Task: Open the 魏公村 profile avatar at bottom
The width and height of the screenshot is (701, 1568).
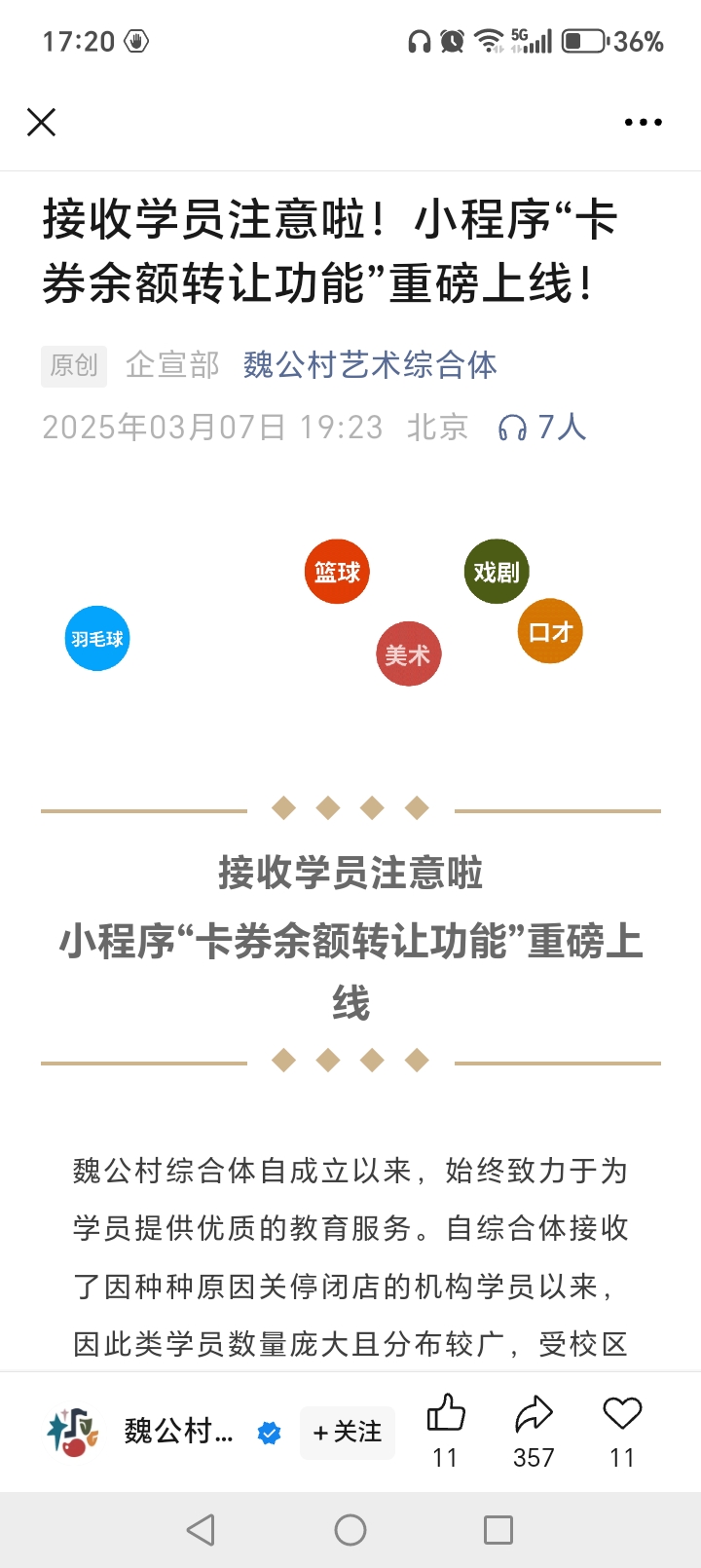Action: 73,1432
